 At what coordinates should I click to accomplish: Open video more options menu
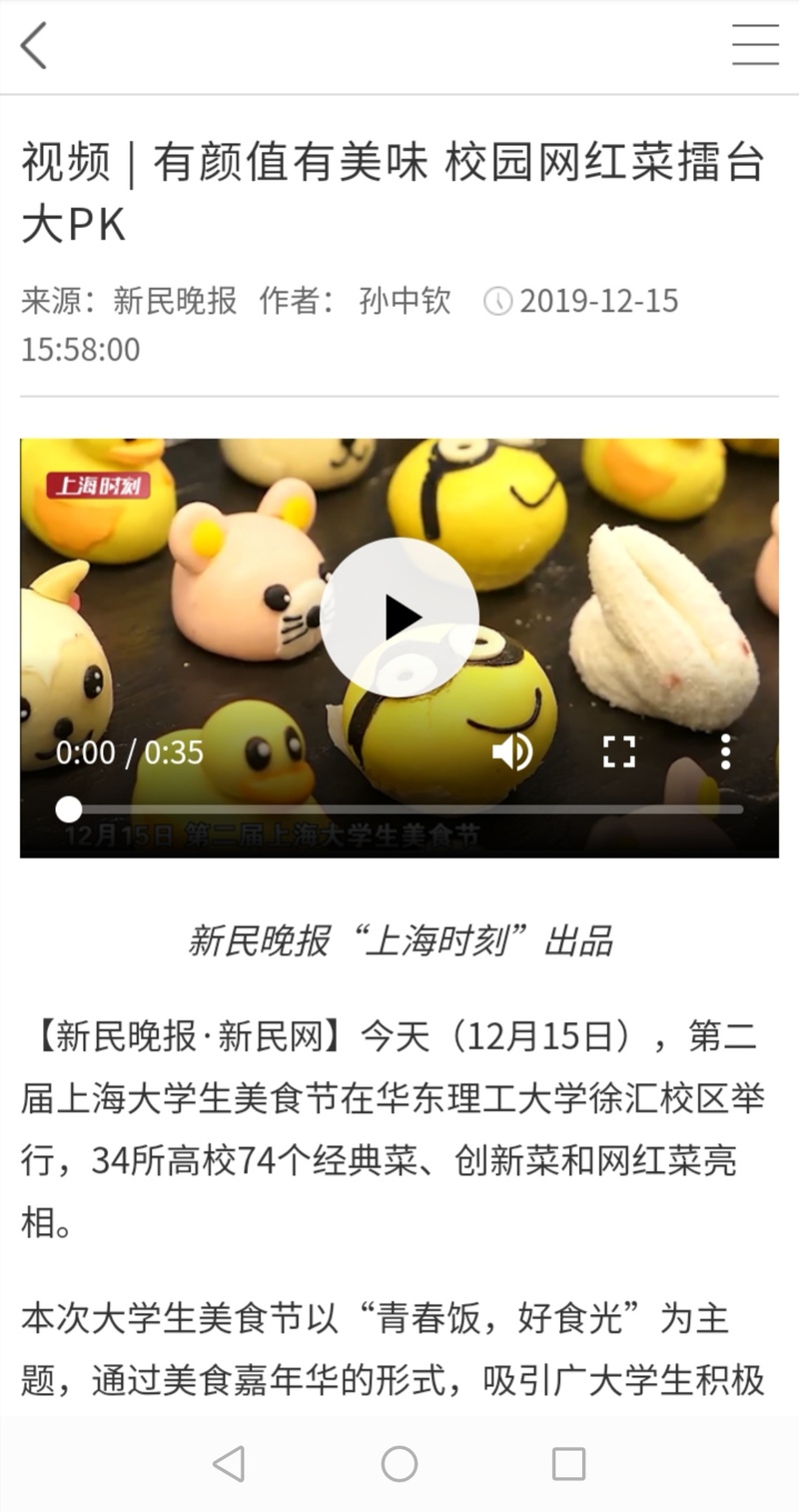click(725, 752)
